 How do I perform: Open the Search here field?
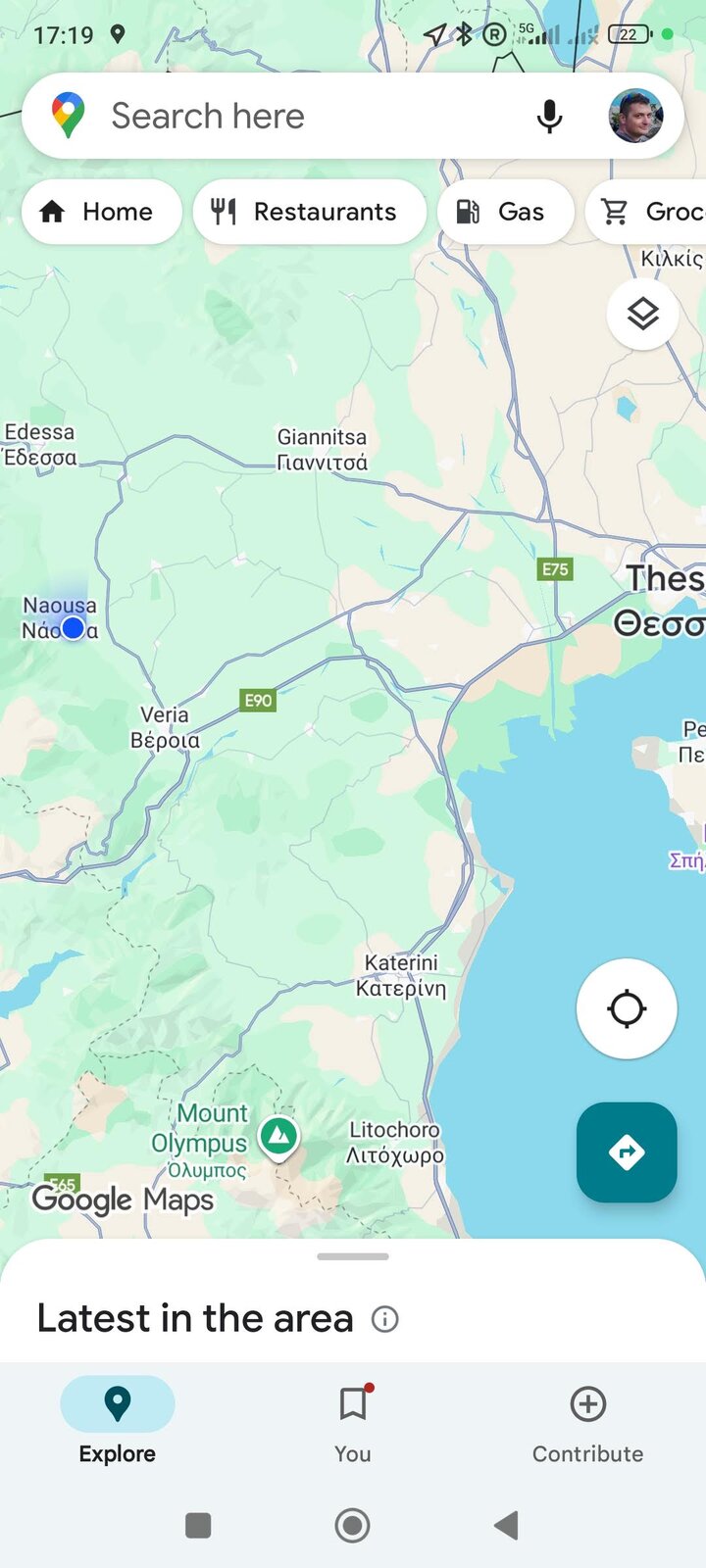point(294,116)
